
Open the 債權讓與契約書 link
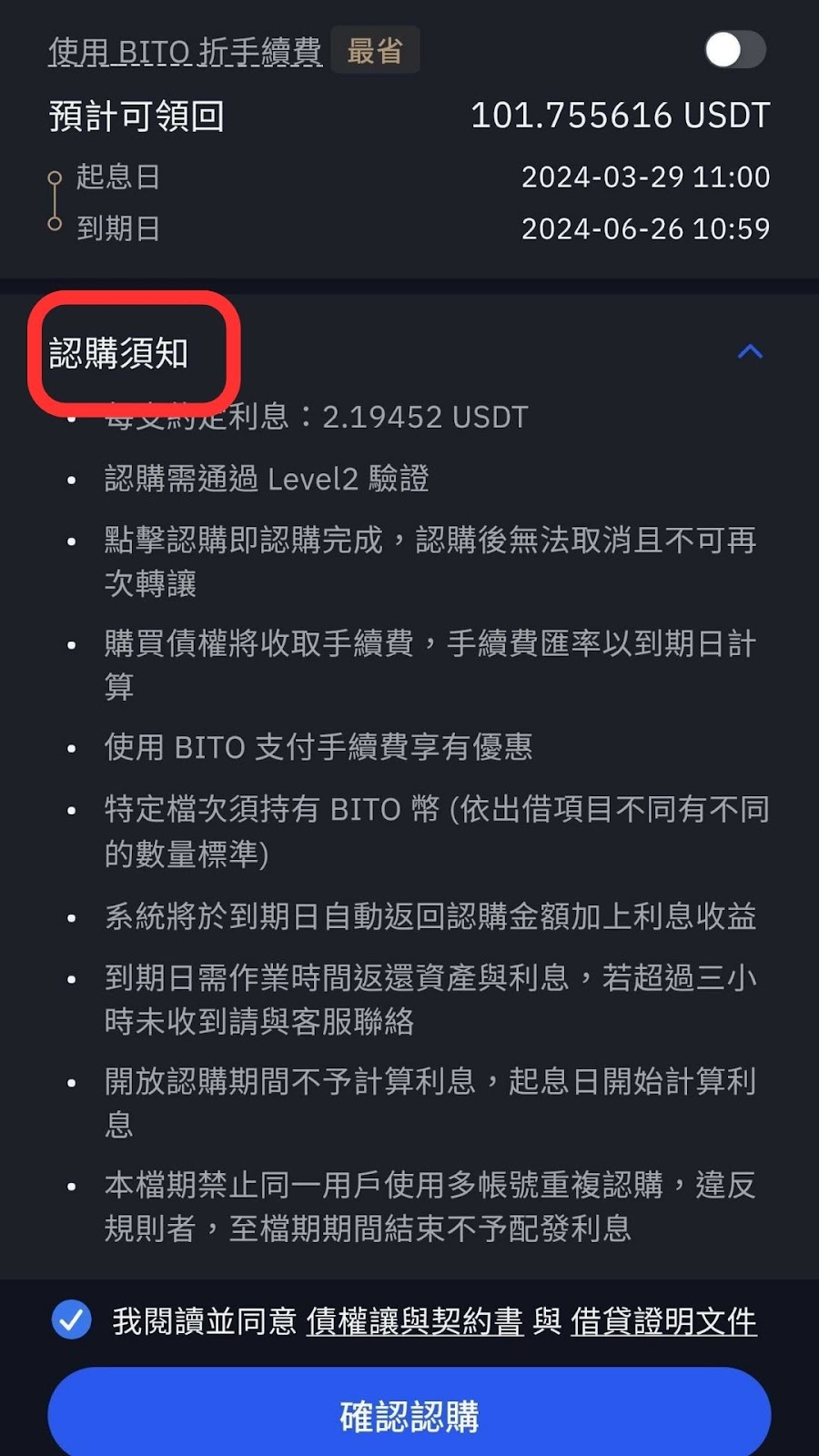click(414, 1321)
